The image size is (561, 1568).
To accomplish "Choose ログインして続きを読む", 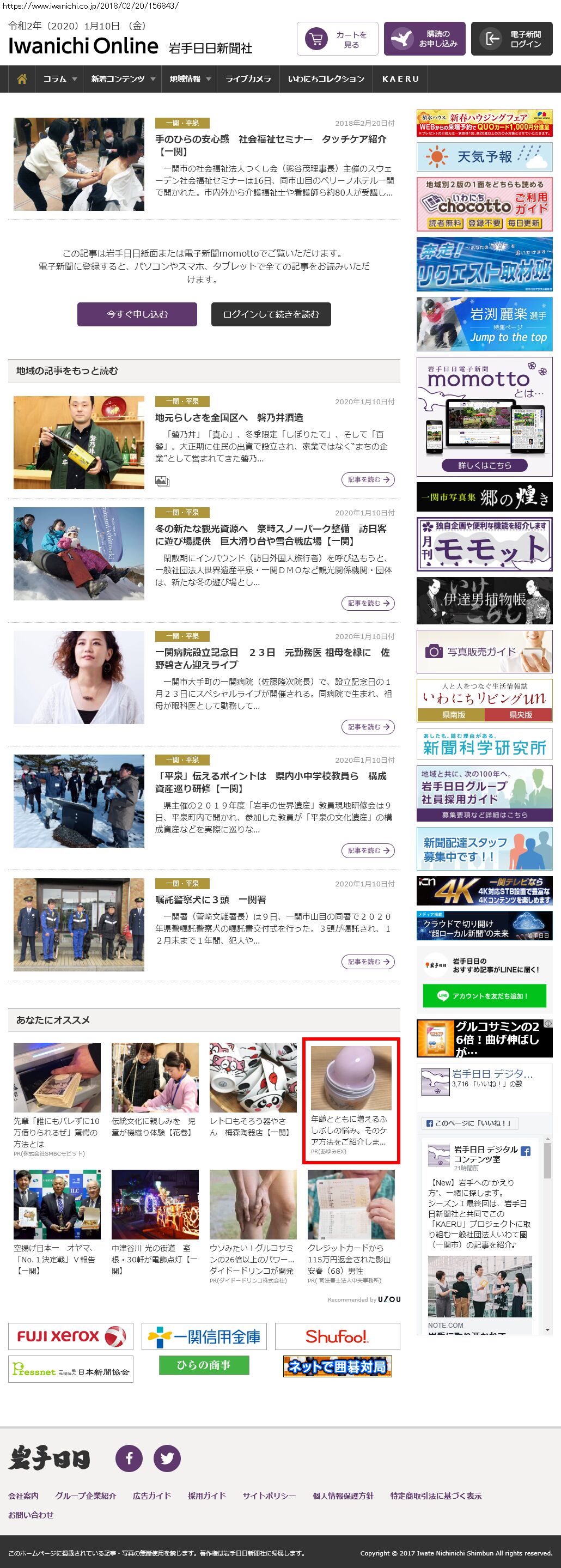I will (271, 314).
